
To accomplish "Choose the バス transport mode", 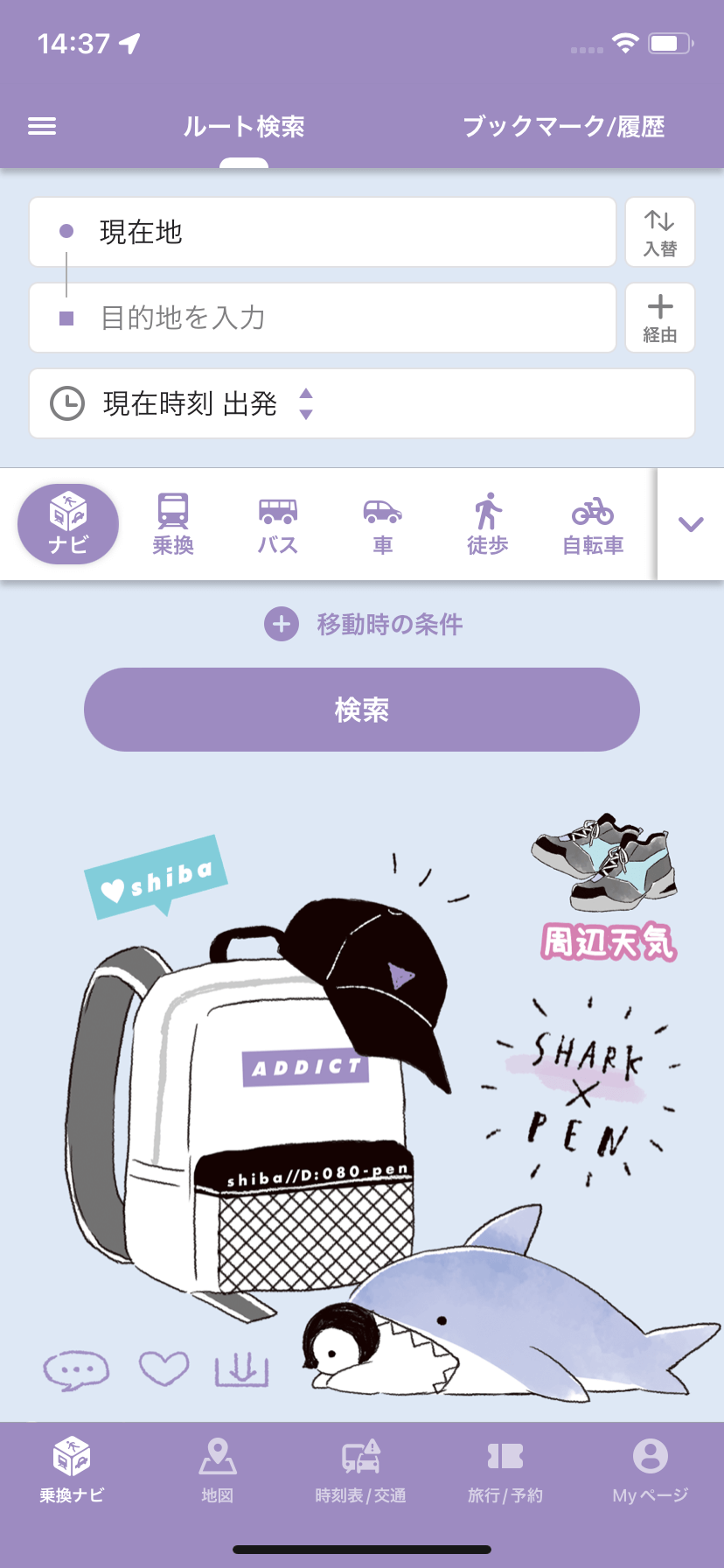I will click(278, 524).
